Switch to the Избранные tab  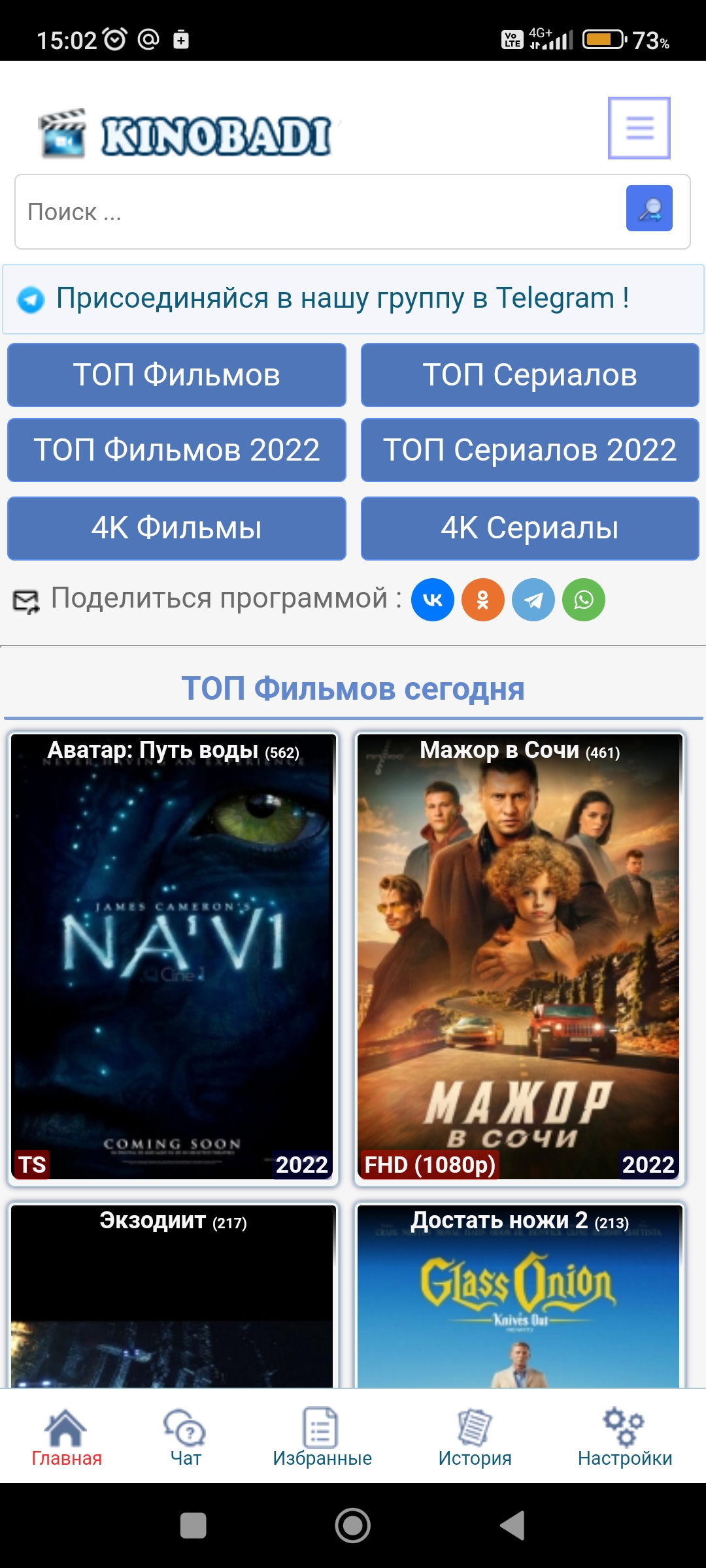[x=322, y=1437]
